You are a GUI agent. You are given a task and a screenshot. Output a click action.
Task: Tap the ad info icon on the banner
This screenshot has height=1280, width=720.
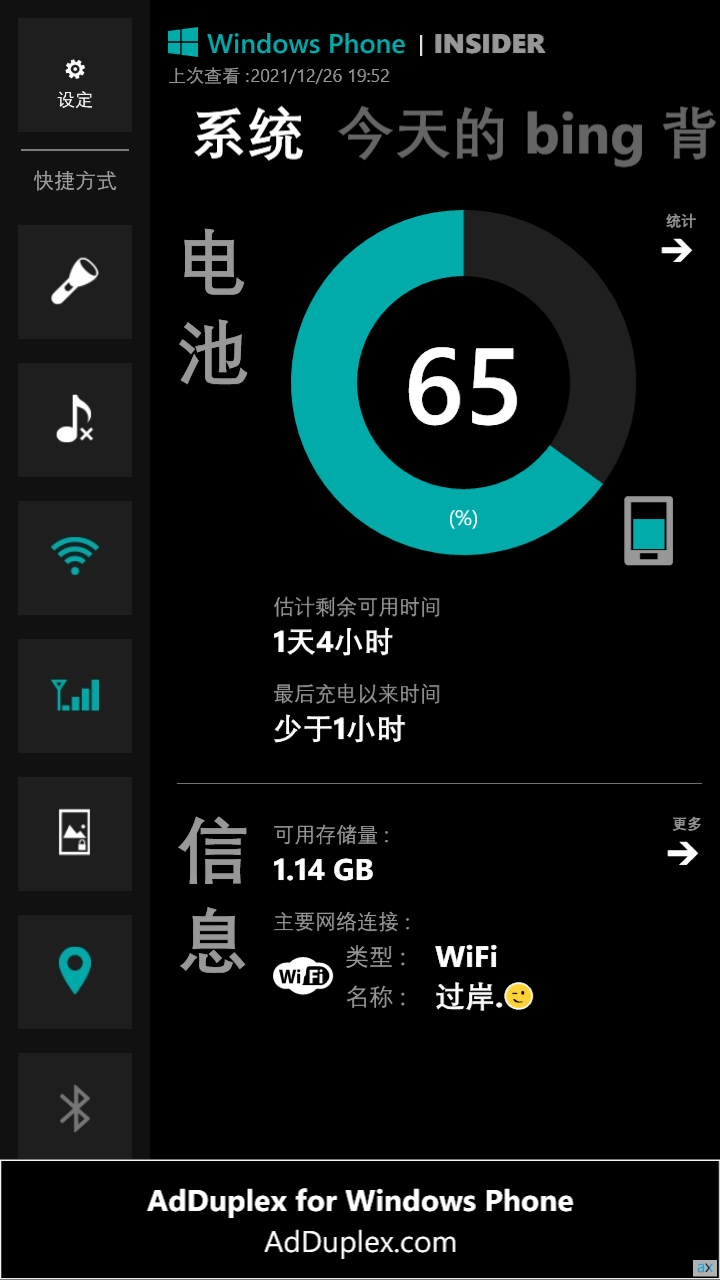tap(704, 1267)
